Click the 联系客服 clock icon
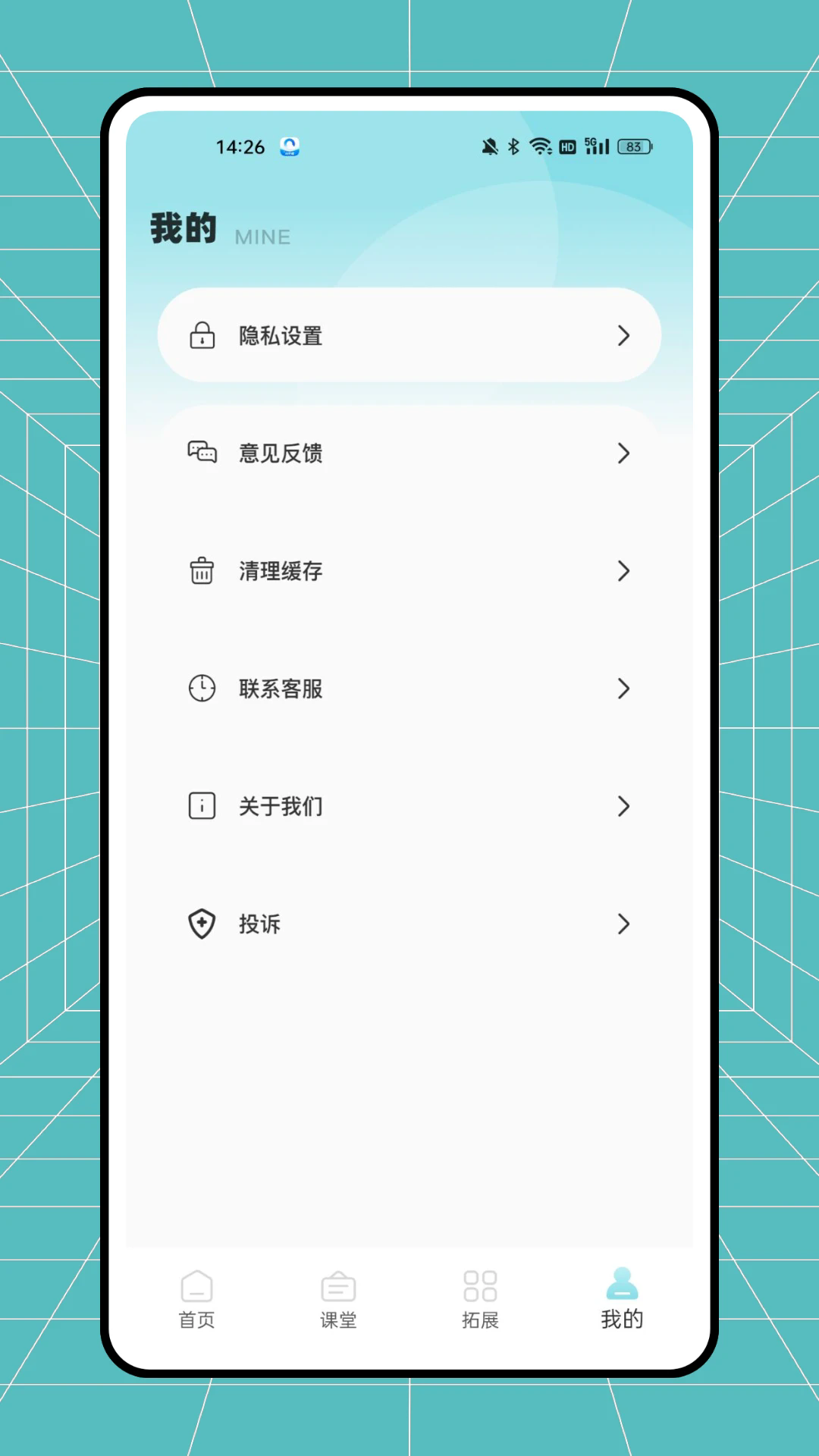 pos(202,689)
